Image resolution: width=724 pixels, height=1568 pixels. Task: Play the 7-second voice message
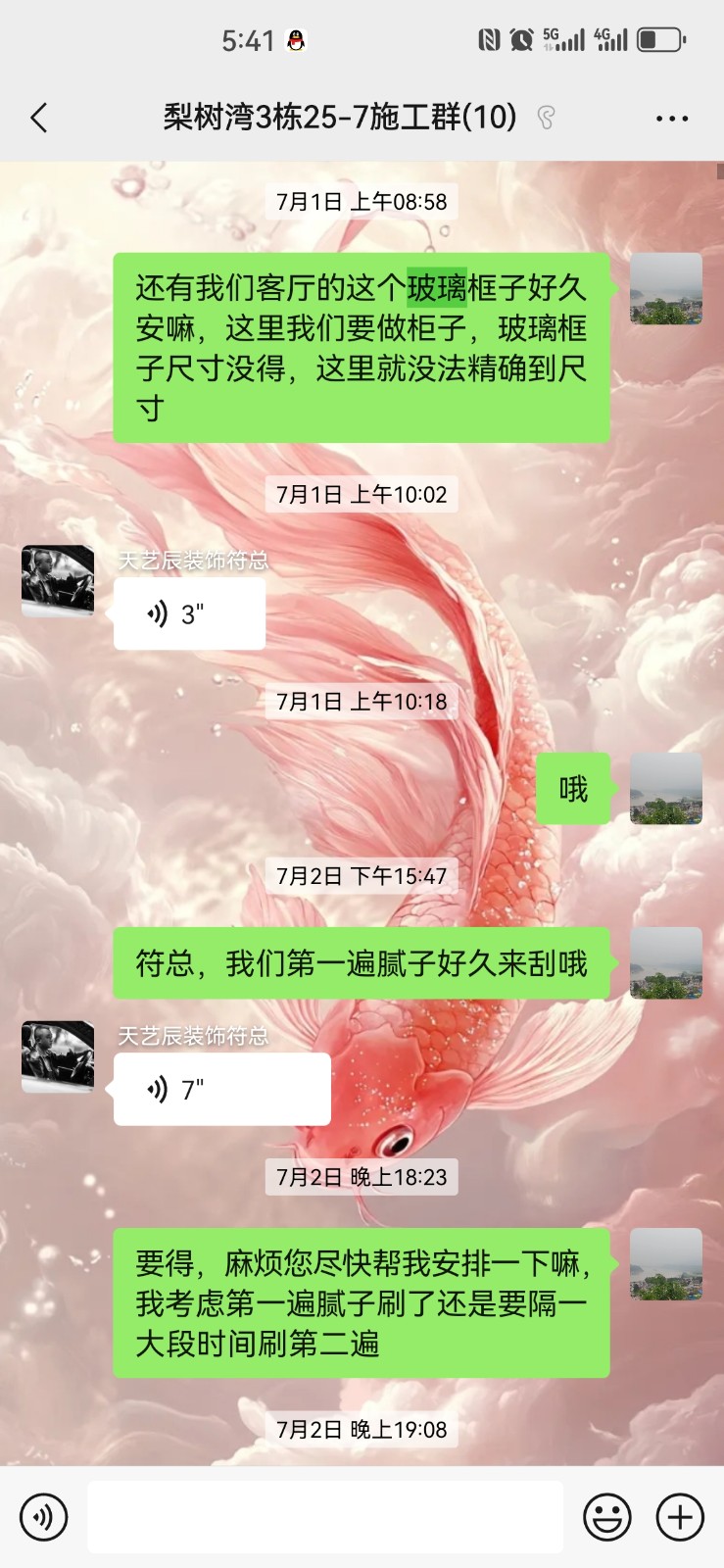click(x=221, y=1089)
